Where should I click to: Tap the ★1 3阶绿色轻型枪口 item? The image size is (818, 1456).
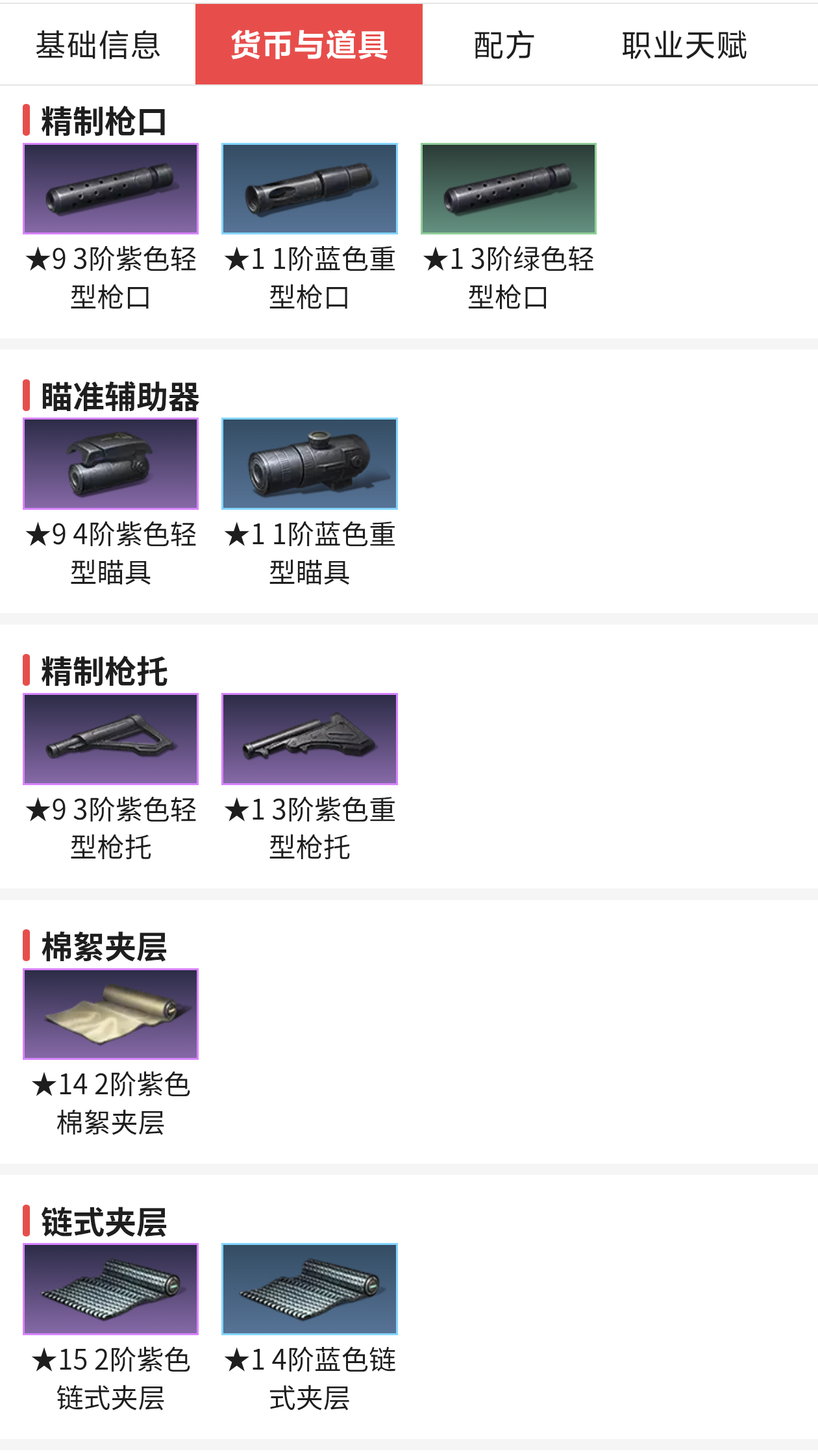(508, 189)
